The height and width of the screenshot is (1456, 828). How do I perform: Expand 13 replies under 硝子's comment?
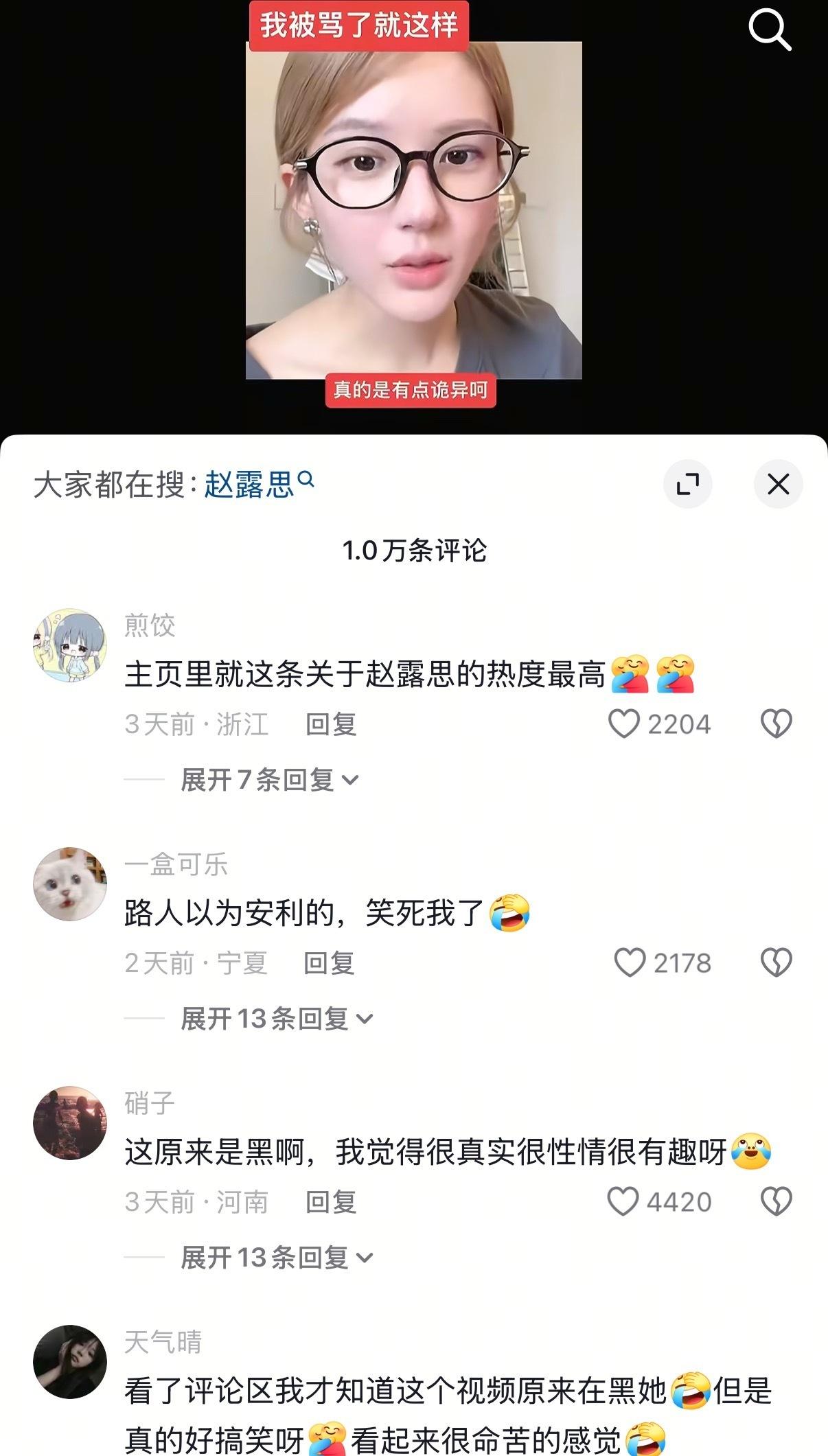point(277,1258)
